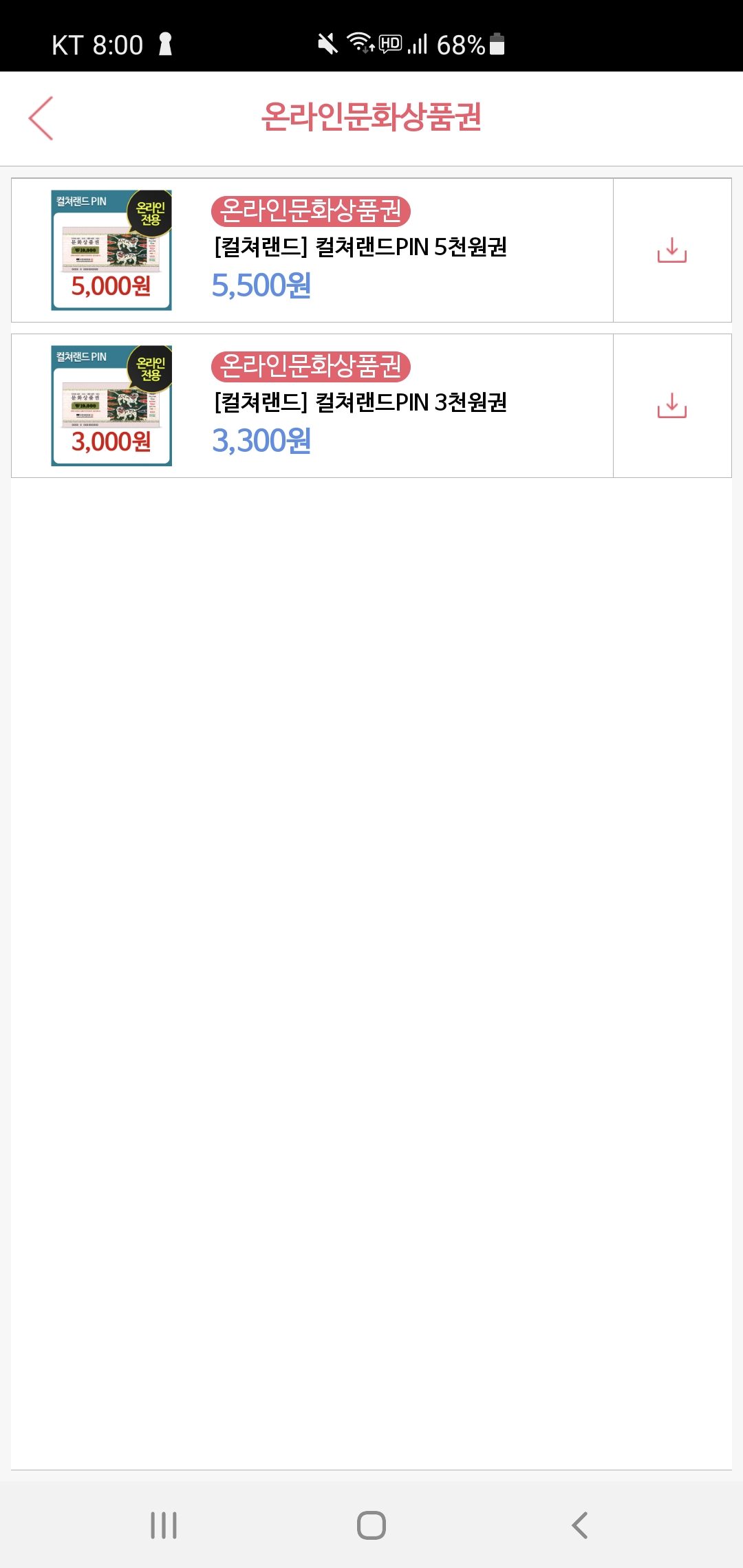The height and width of the screenshot is (1568, 743).
Task: Open recent apps from the navigation bar
Action: 164,1525
